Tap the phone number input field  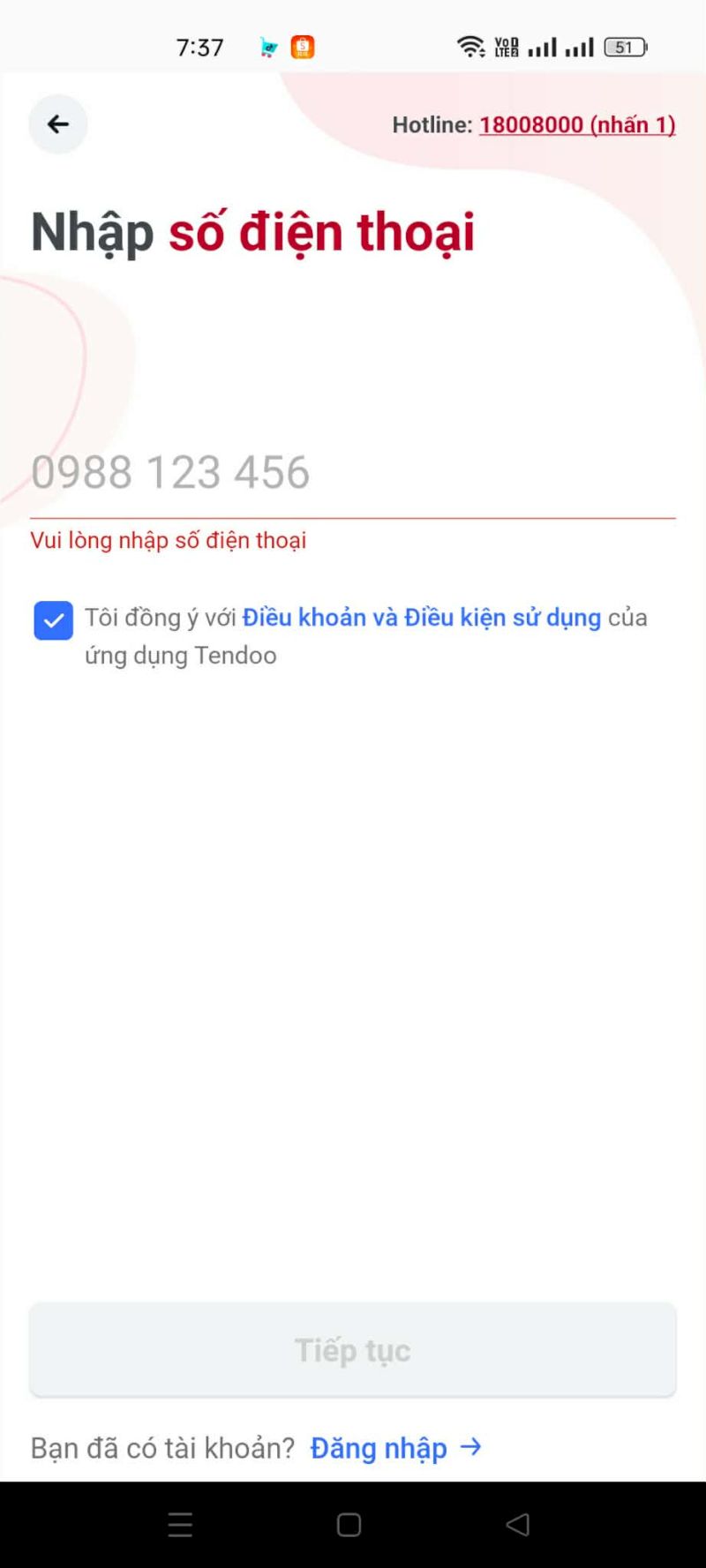click(353, 473)
